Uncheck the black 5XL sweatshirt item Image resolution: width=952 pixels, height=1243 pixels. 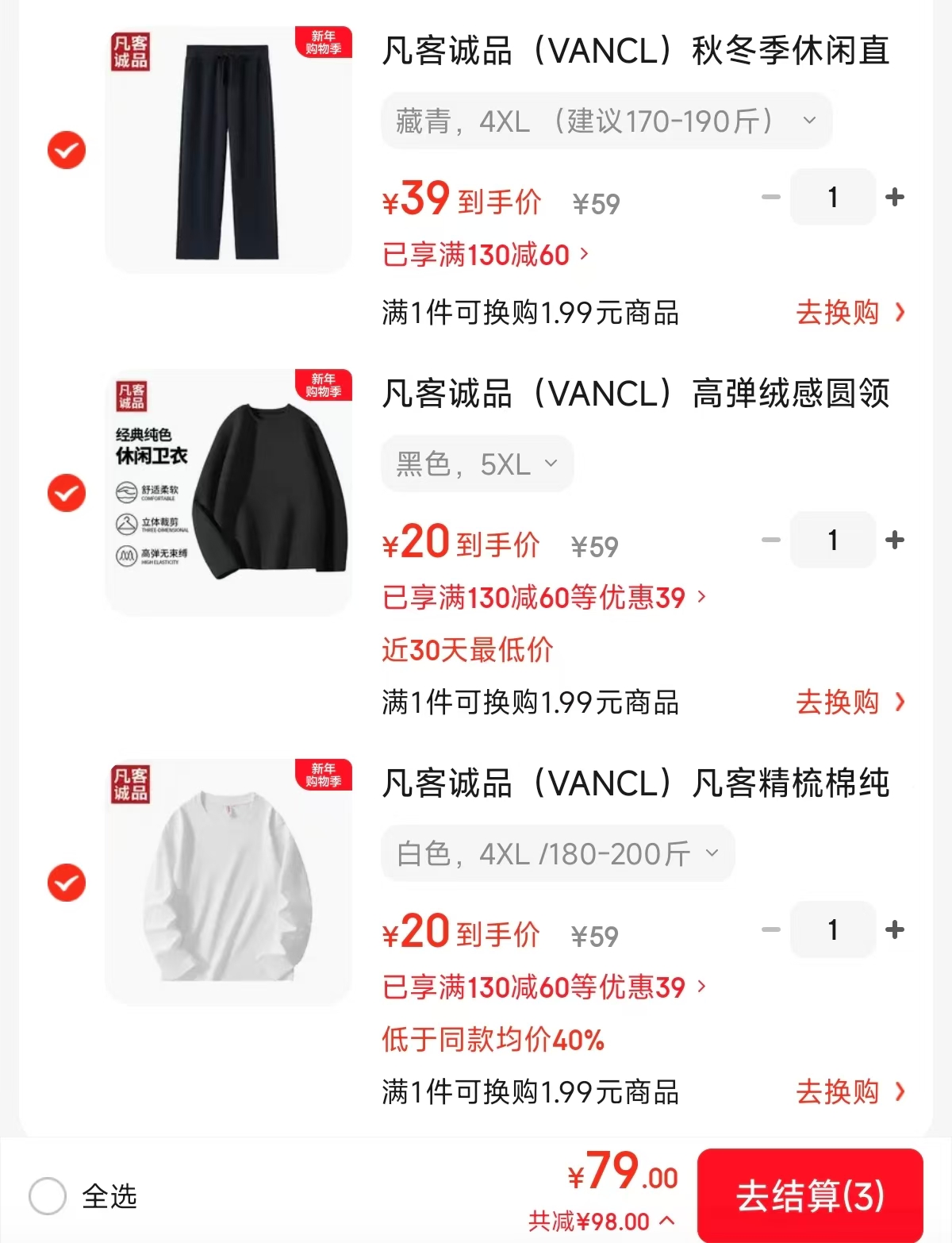tap(67, 493)
